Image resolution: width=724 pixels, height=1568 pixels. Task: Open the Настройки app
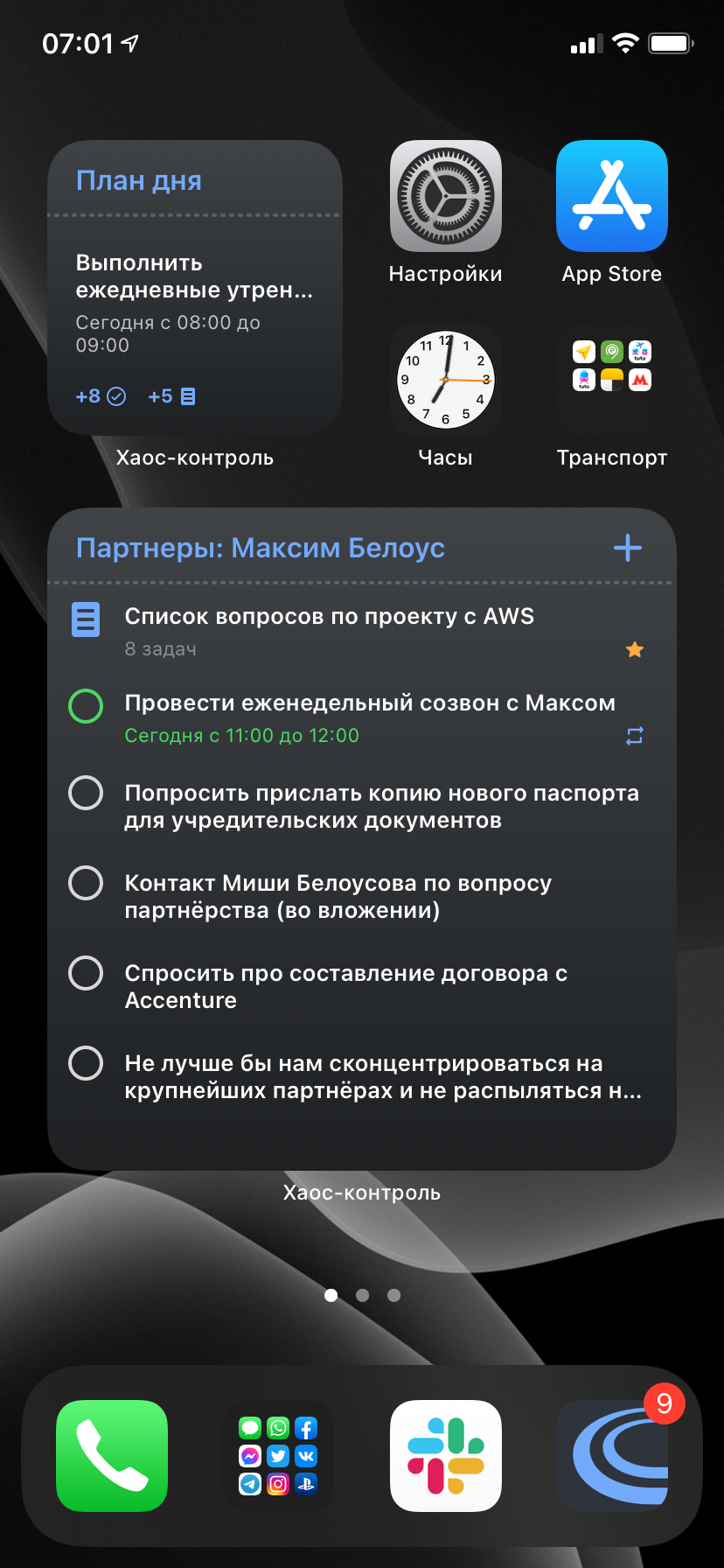tap(446, 196)
